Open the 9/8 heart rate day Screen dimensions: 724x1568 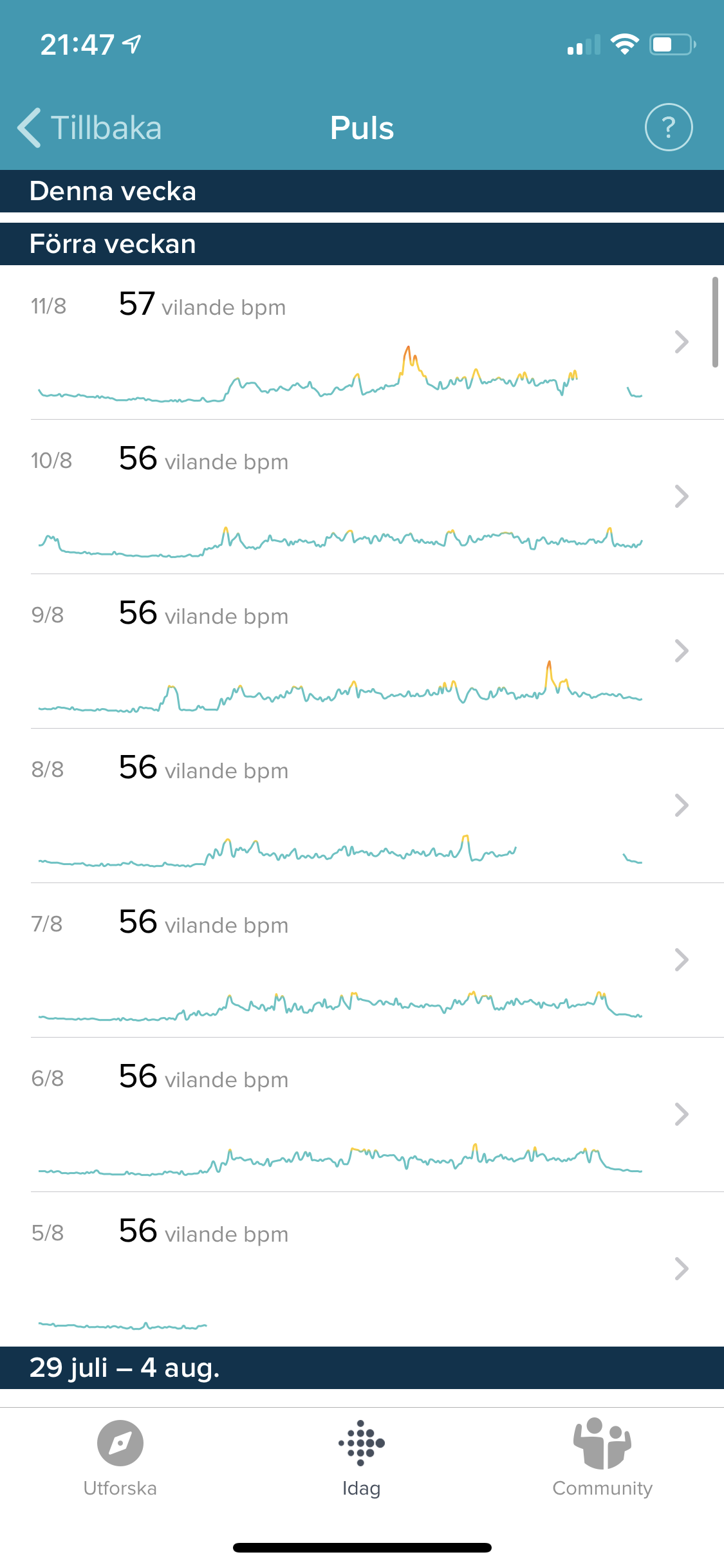(360, 651)
